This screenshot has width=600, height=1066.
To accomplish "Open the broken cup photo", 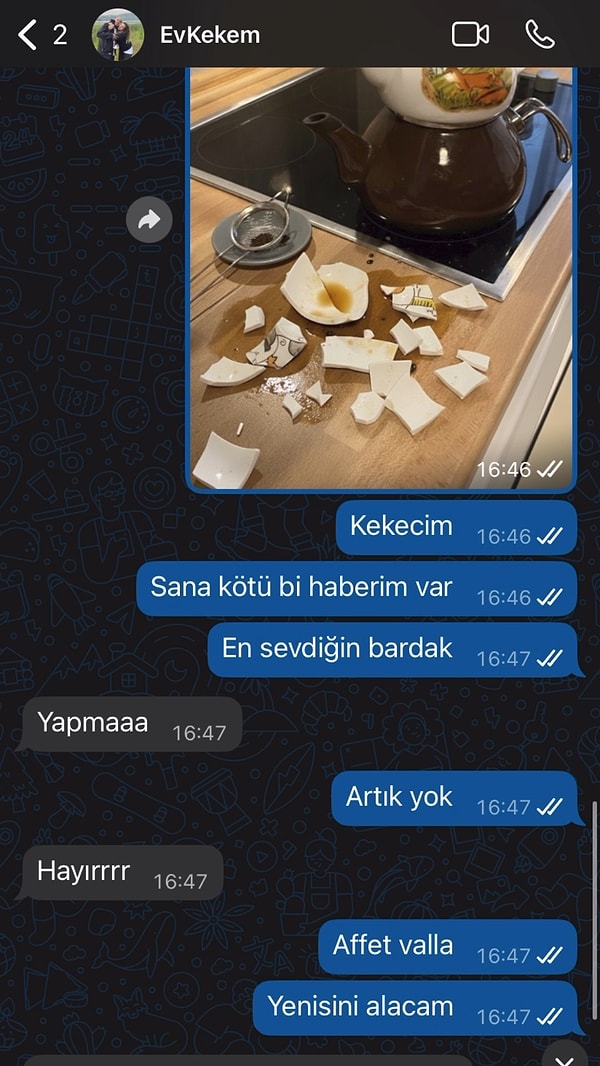I will tap(380, 280).
